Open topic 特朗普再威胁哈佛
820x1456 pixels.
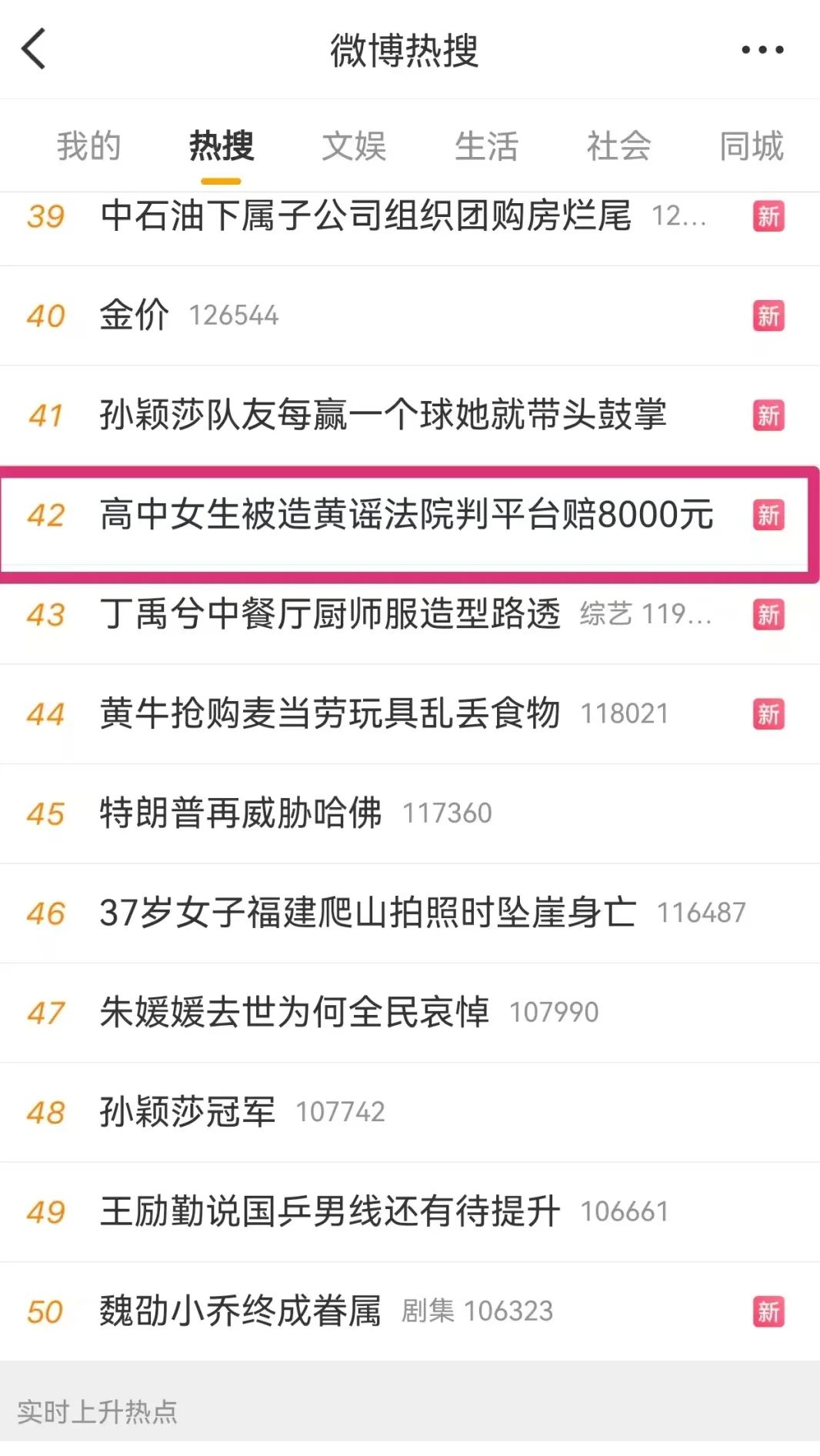pyautogui.click(x=240, y=813)
